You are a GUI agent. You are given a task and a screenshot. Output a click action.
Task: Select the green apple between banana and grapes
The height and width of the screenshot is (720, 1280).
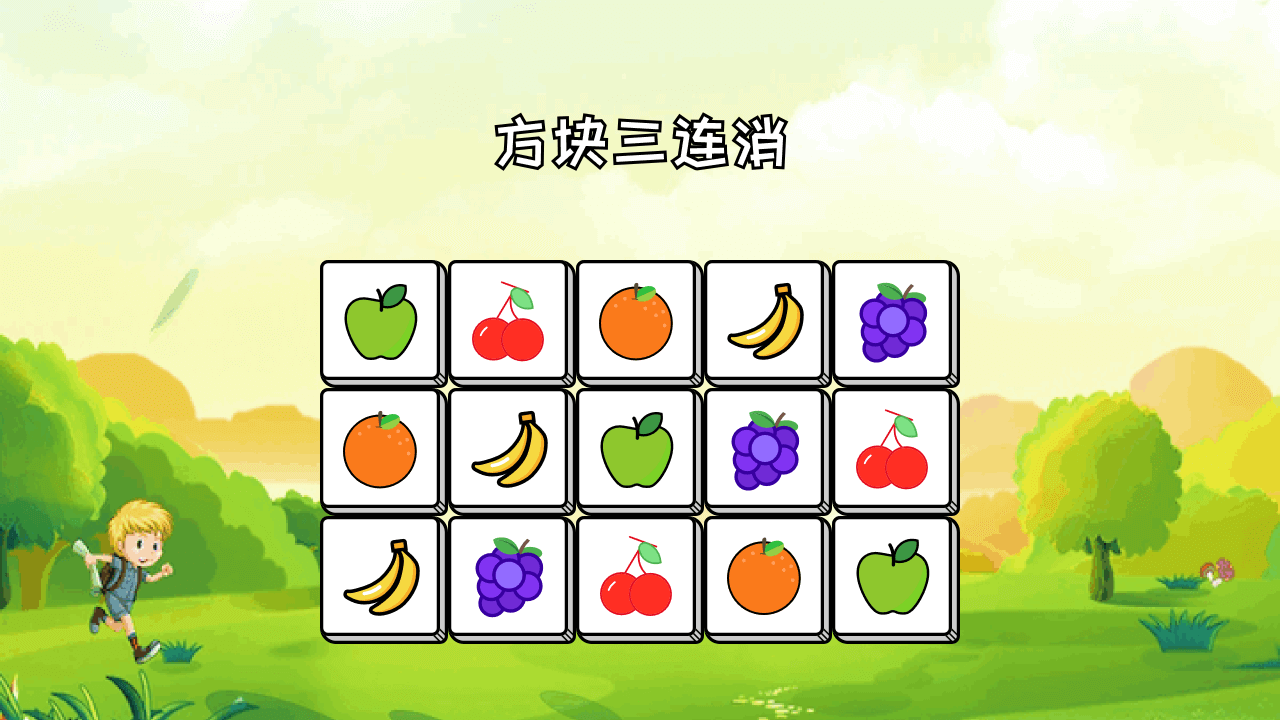tap(636, 450)
